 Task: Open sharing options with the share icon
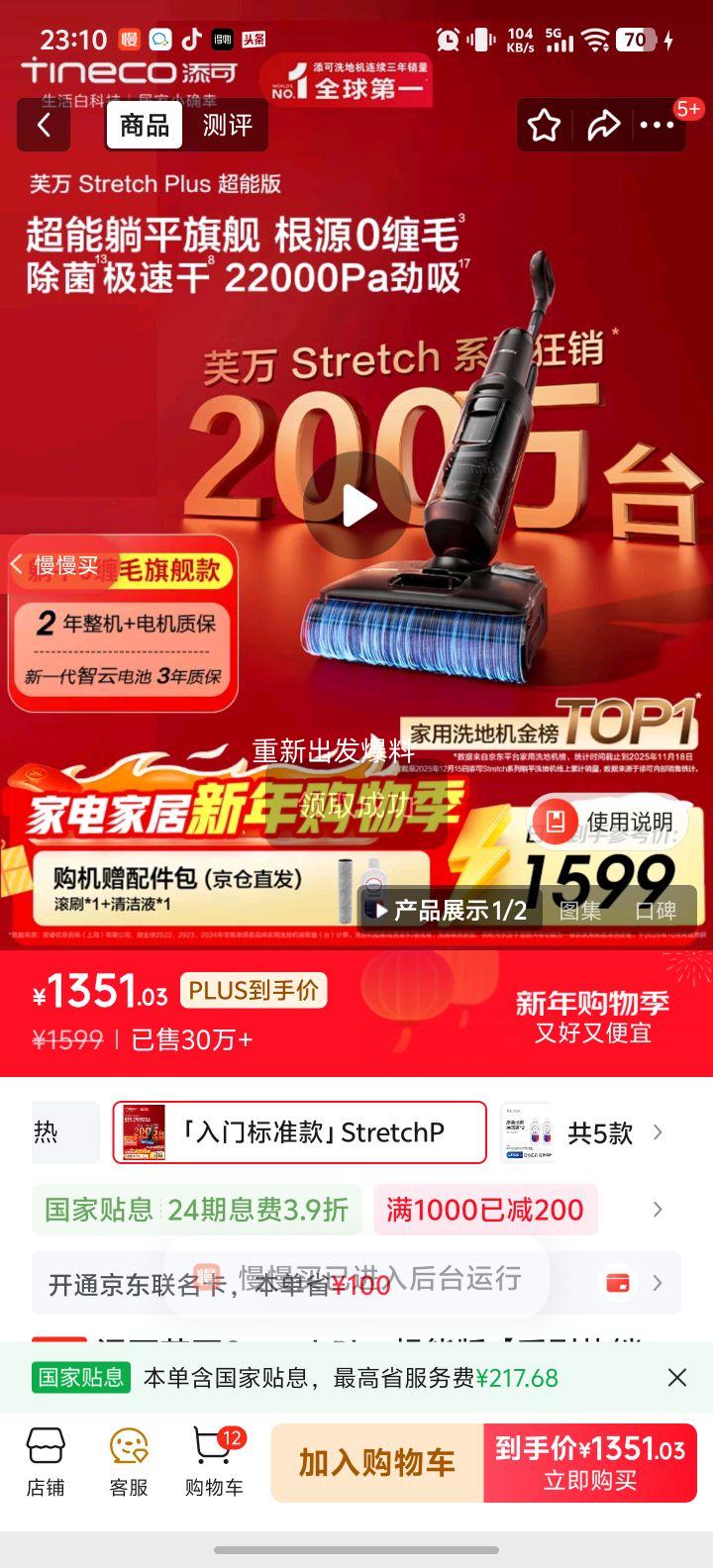[x=603, y=126]
